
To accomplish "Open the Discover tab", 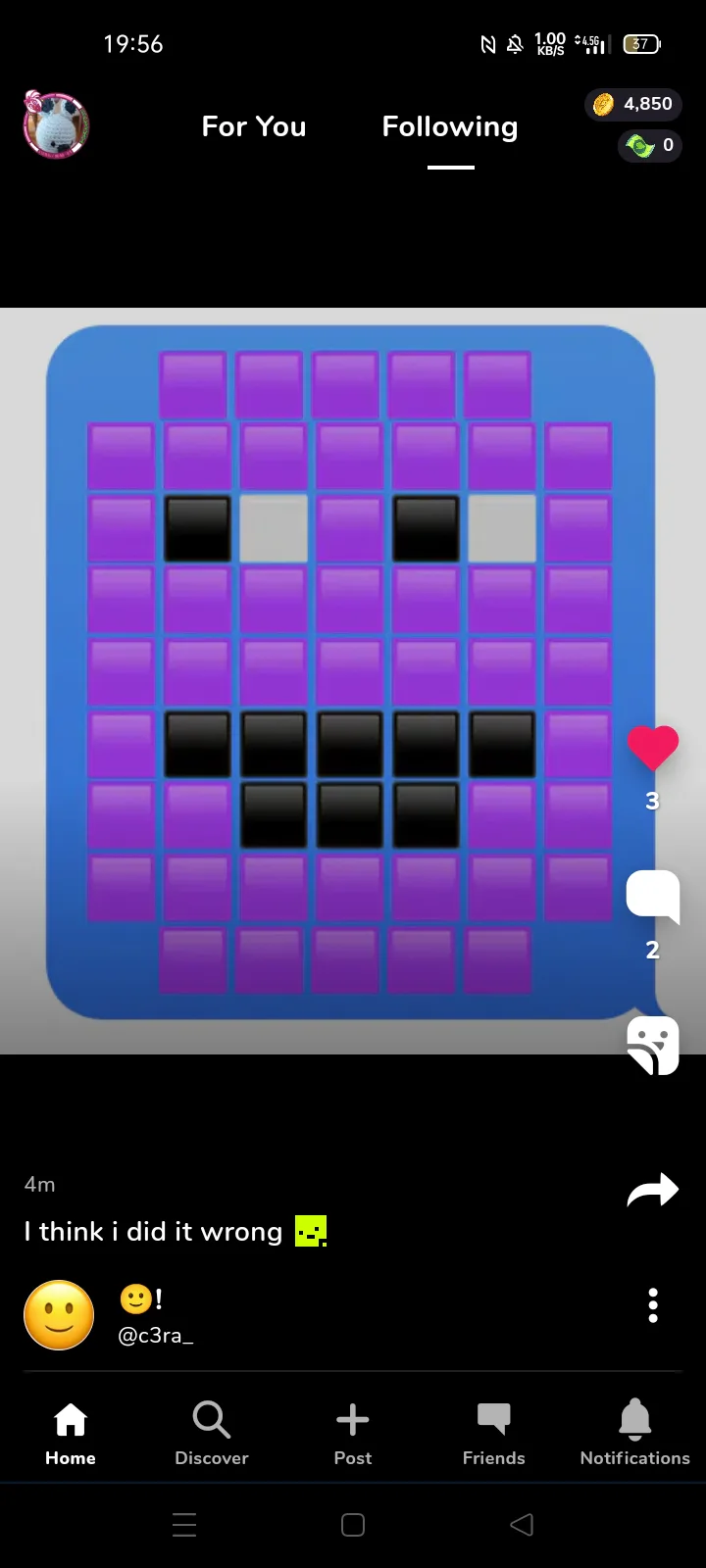I will tap(212, 1432).
